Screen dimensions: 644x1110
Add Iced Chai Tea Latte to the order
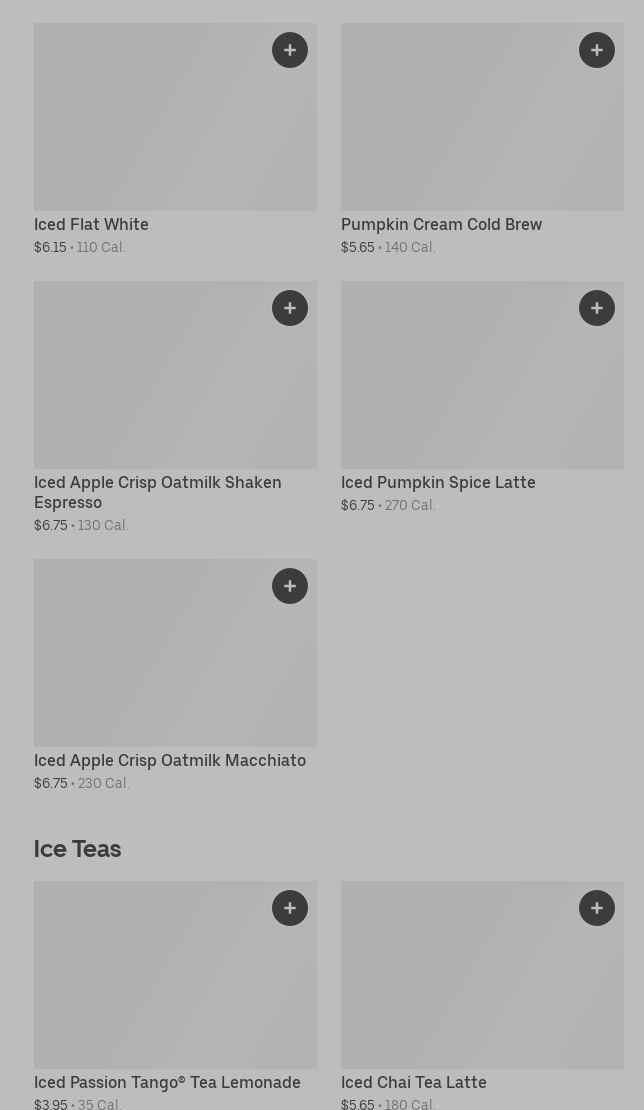[x=597, y=908]
